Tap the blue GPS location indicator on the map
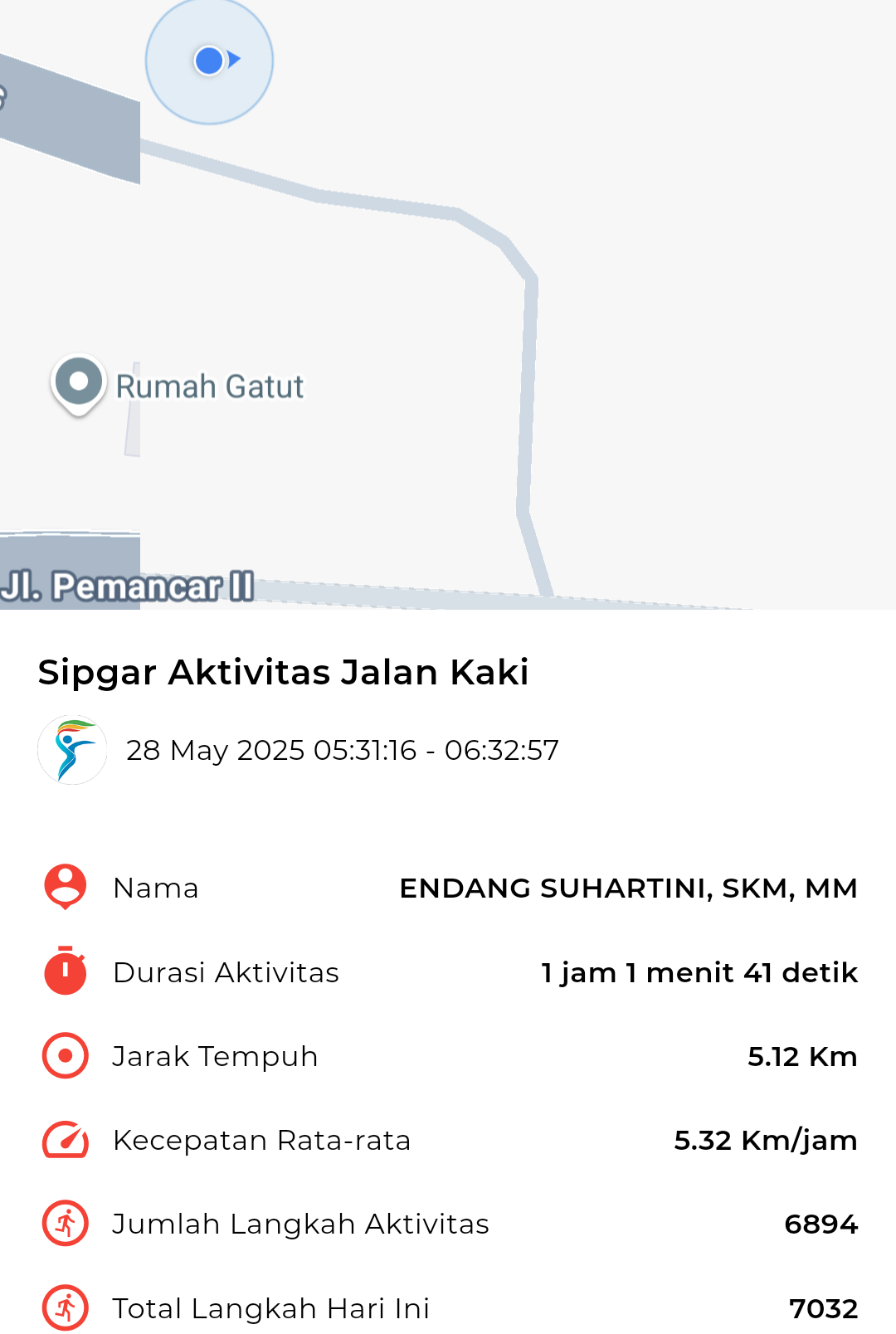This screenshot has height=1334, width=896. point(208,60)
